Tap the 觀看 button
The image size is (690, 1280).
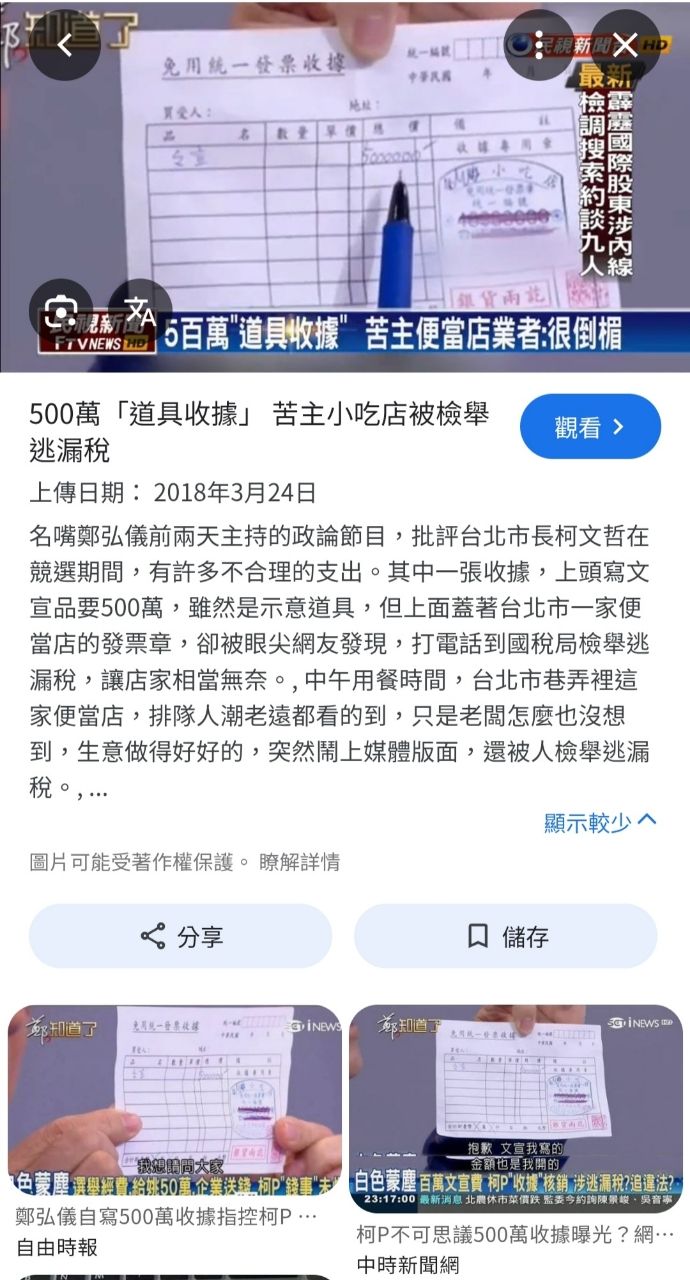(590, 427)
